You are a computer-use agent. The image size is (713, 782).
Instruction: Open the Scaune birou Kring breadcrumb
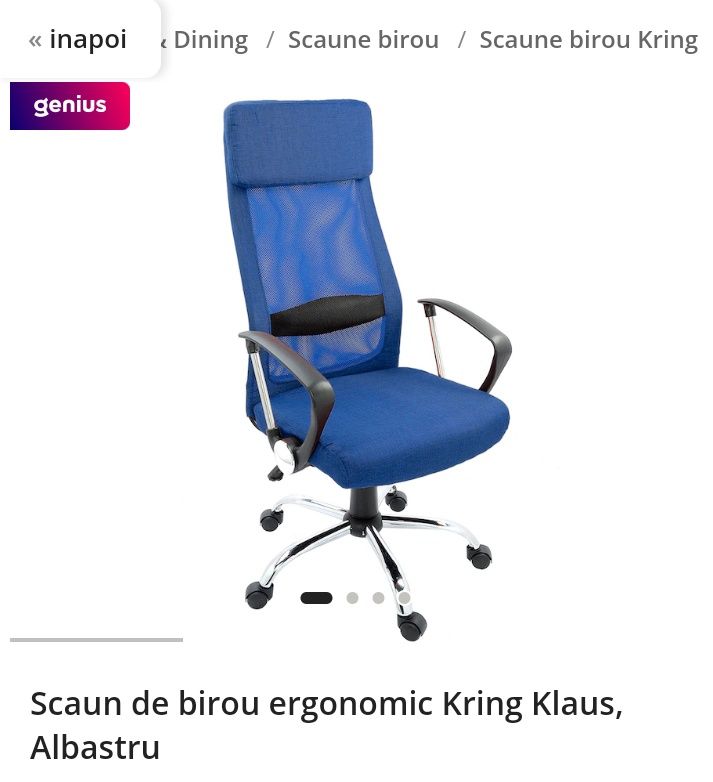(x=588, y=40)
